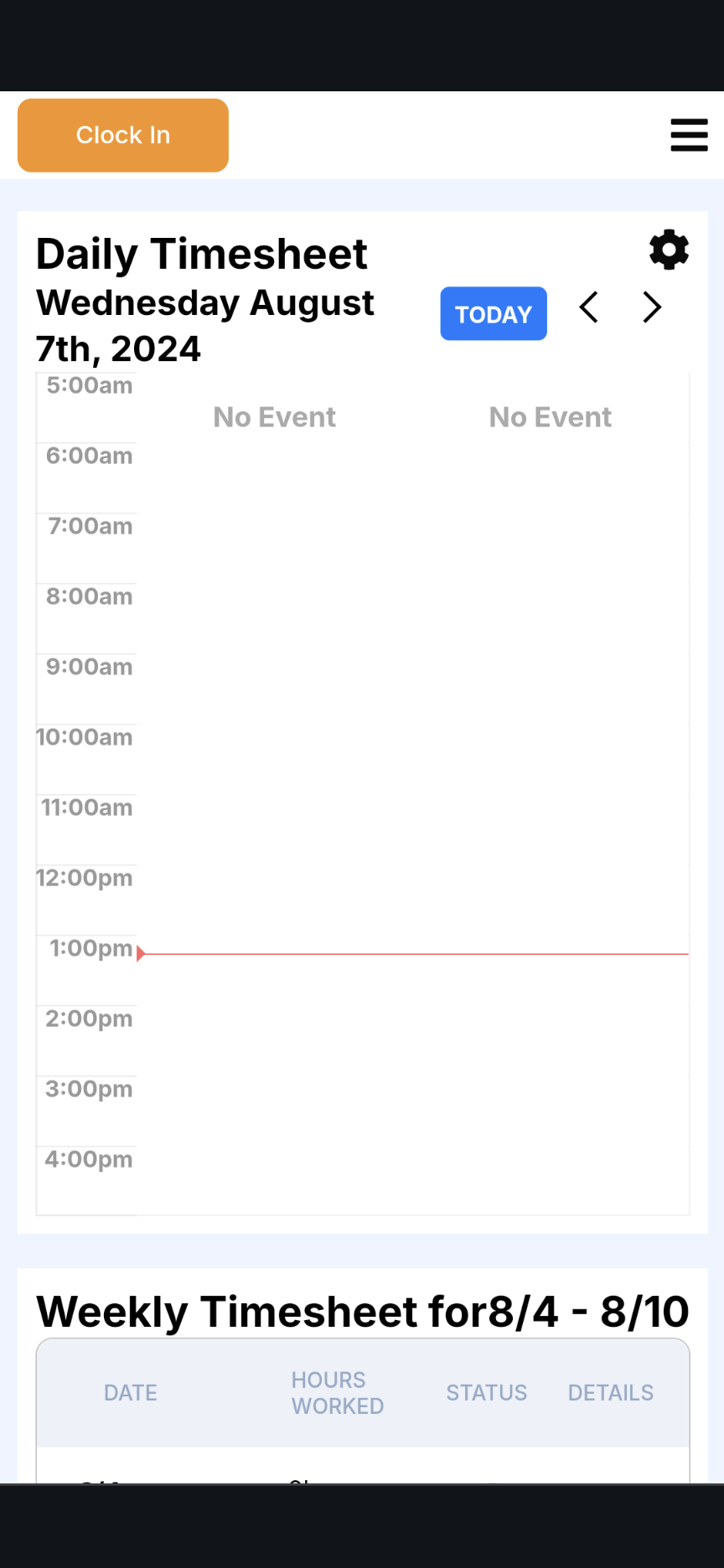724x1568 pixels.
Task: Open the hamburger menu
Action: 689,135
